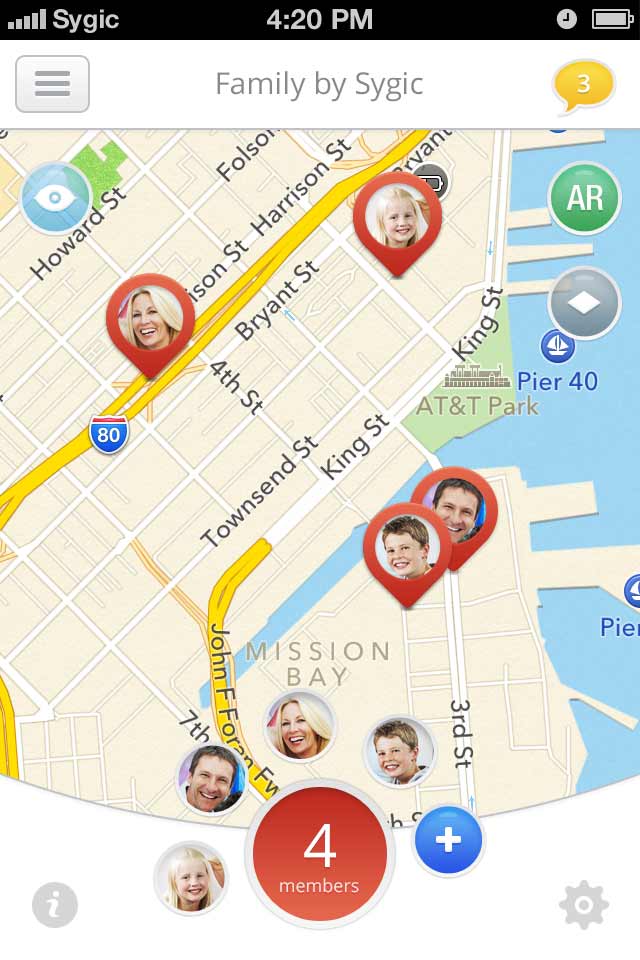Choose the man's avatar in the member wheel
The width and height of the screenshot is (640, 960).
coord(212,780)
